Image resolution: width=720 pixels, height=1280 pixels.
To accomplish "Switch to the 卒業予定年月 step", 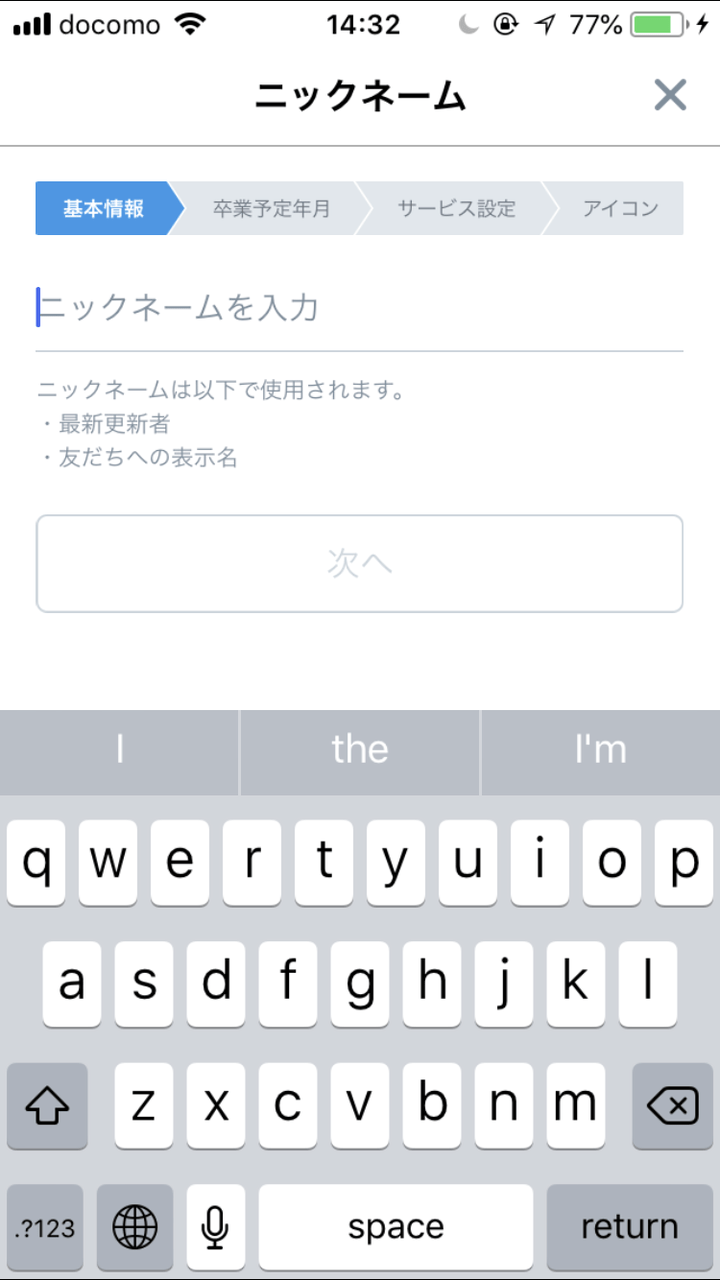I will (270, 208).
